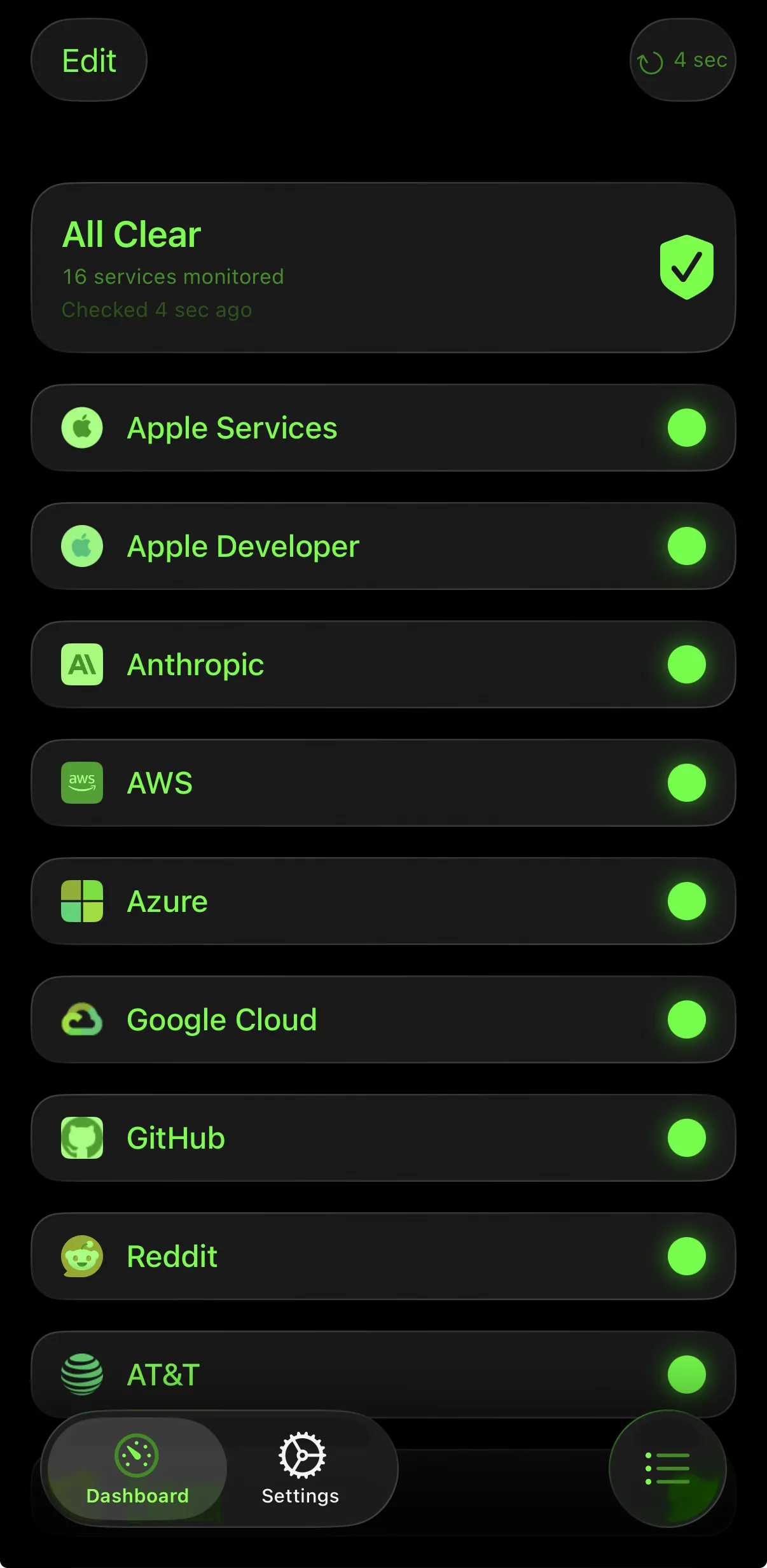The width and height of the screenshot is (767, 1568).
Task: View Apple Developer status details
Action: [383, 546]
